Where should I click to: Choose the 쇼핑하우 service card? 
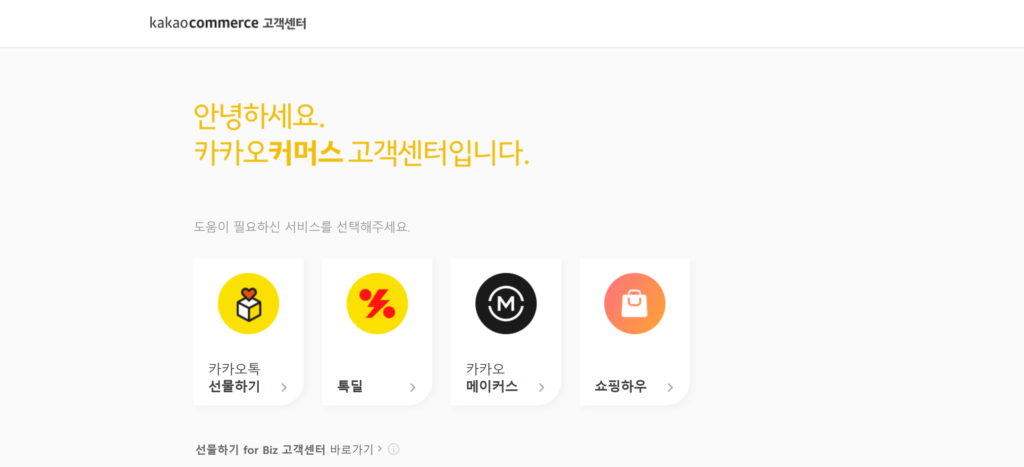(634, 332)
